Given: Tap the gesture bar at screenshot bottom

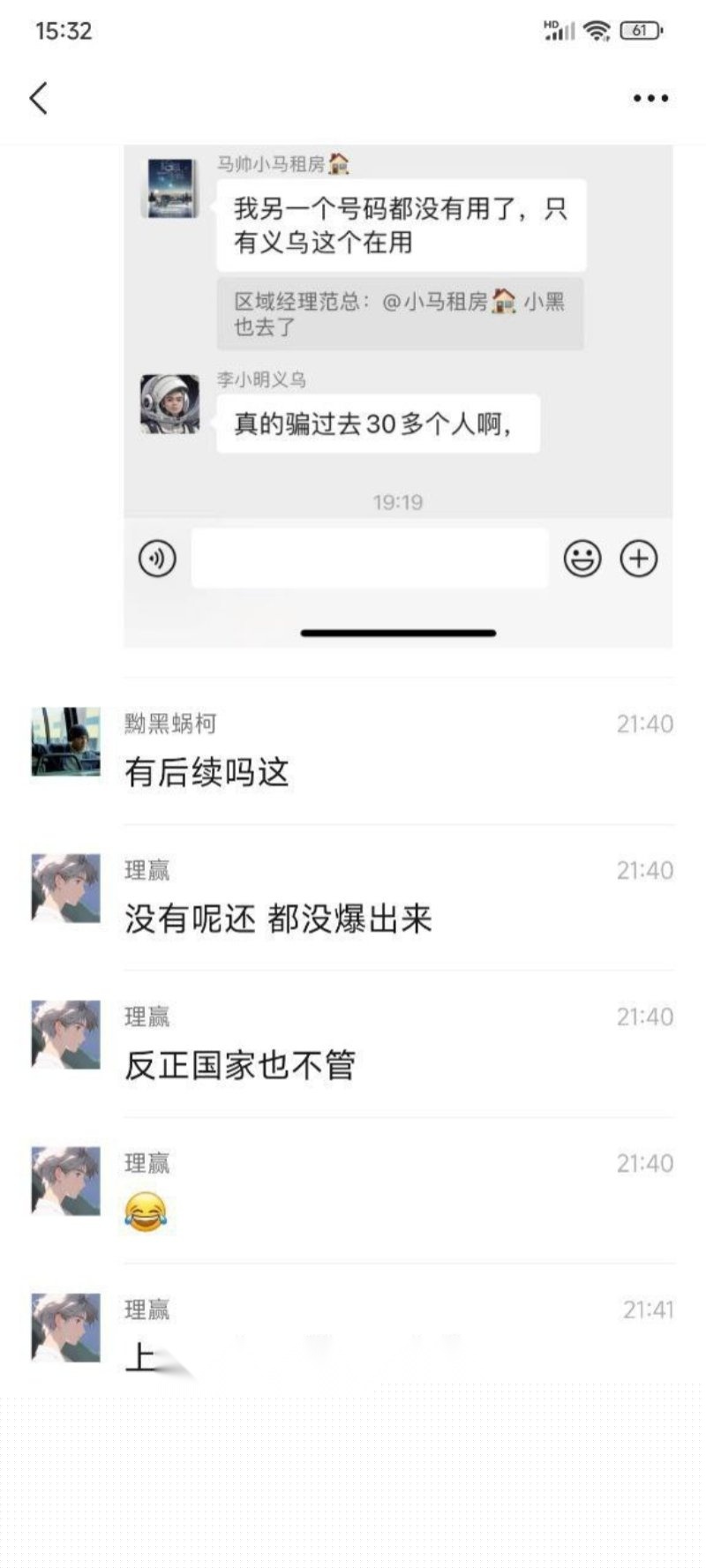Looking at the screenshot, I should 398,633.
